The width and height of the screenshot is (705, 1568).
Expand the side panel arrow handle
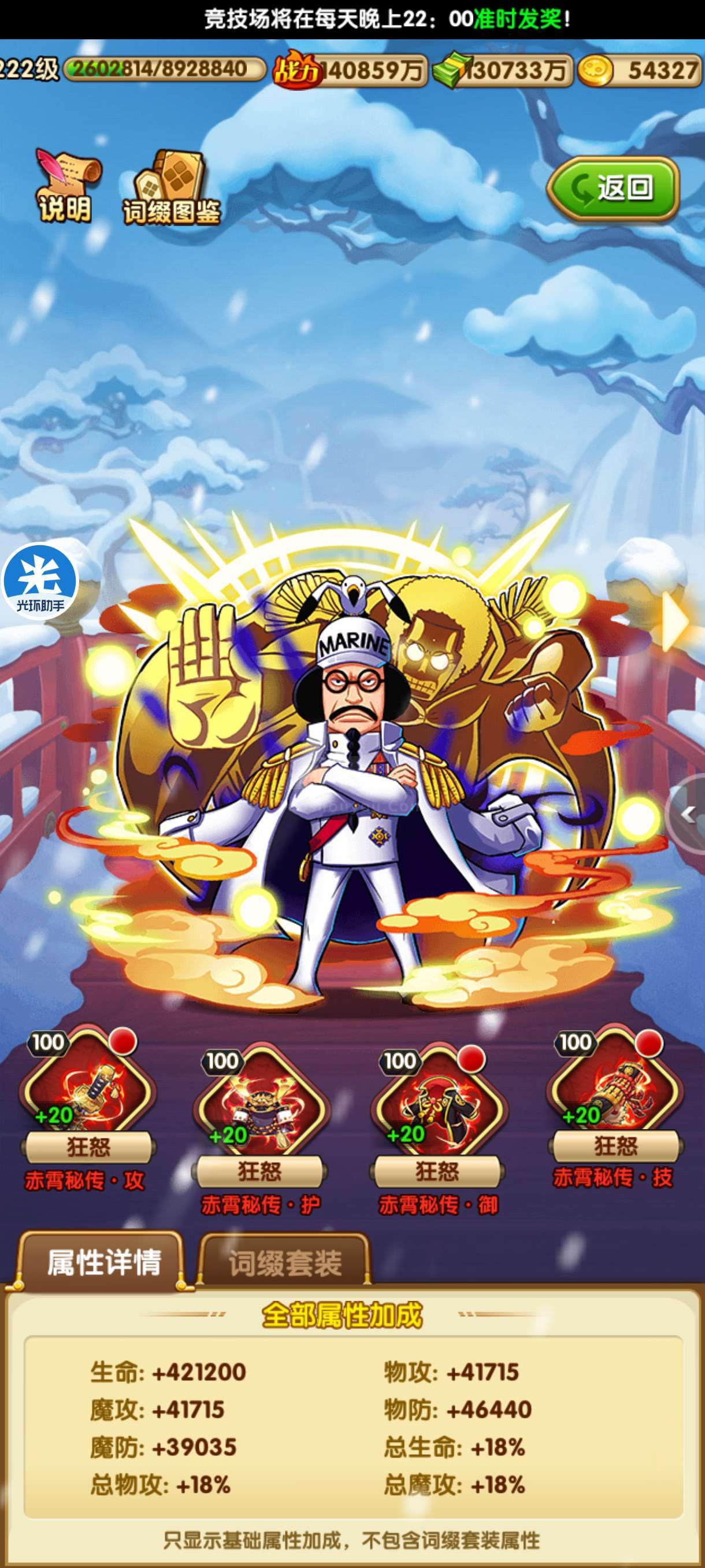tap(686, 814)
